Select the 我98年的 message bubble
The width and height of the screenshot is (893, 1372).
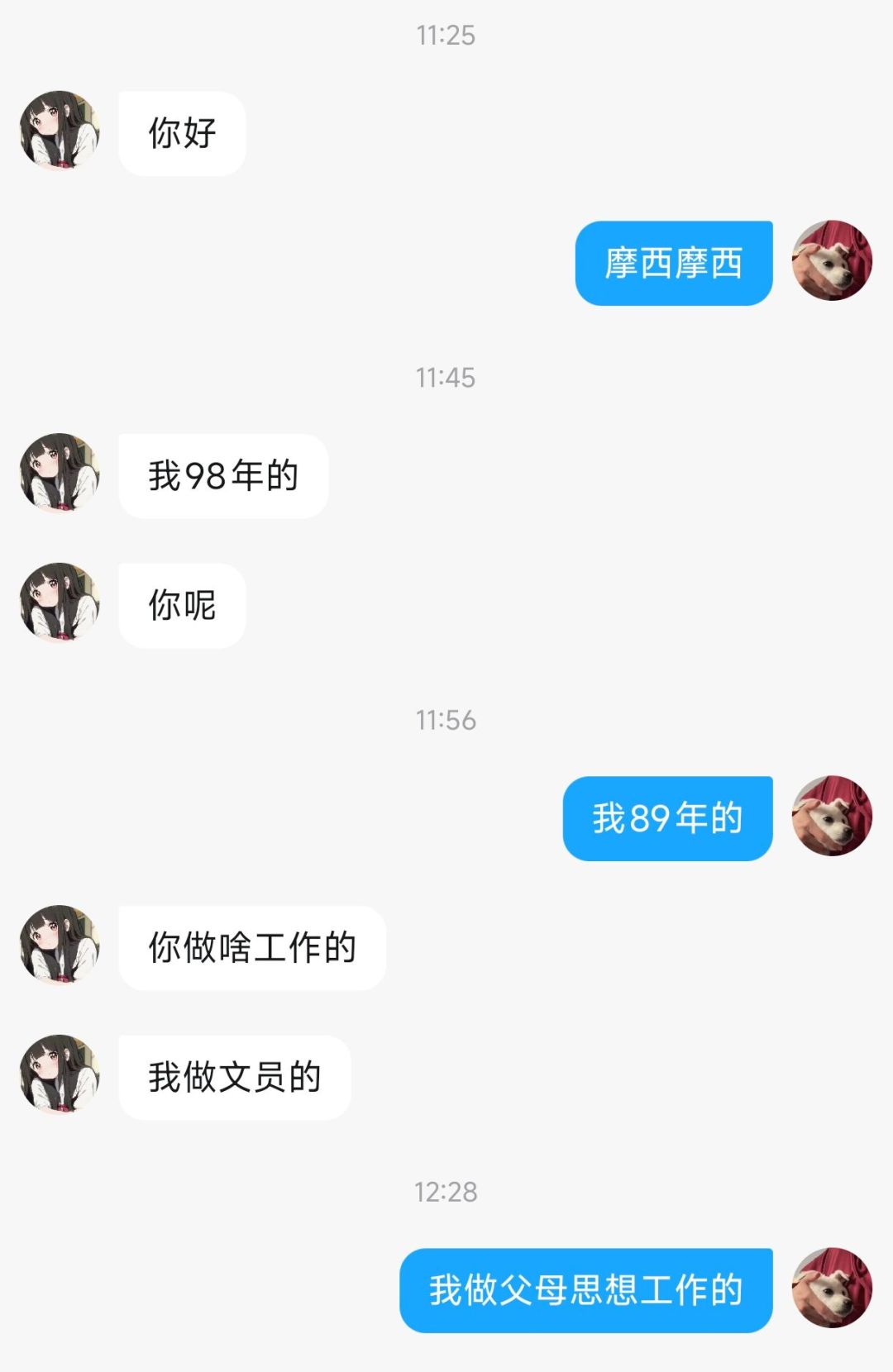[x=223, y=475]
